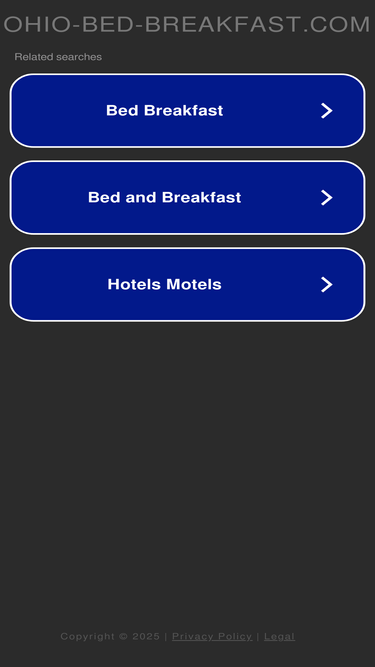Select the Bed and Breakfast search
Screen dimensions: 375x667
tap(188, 197)
